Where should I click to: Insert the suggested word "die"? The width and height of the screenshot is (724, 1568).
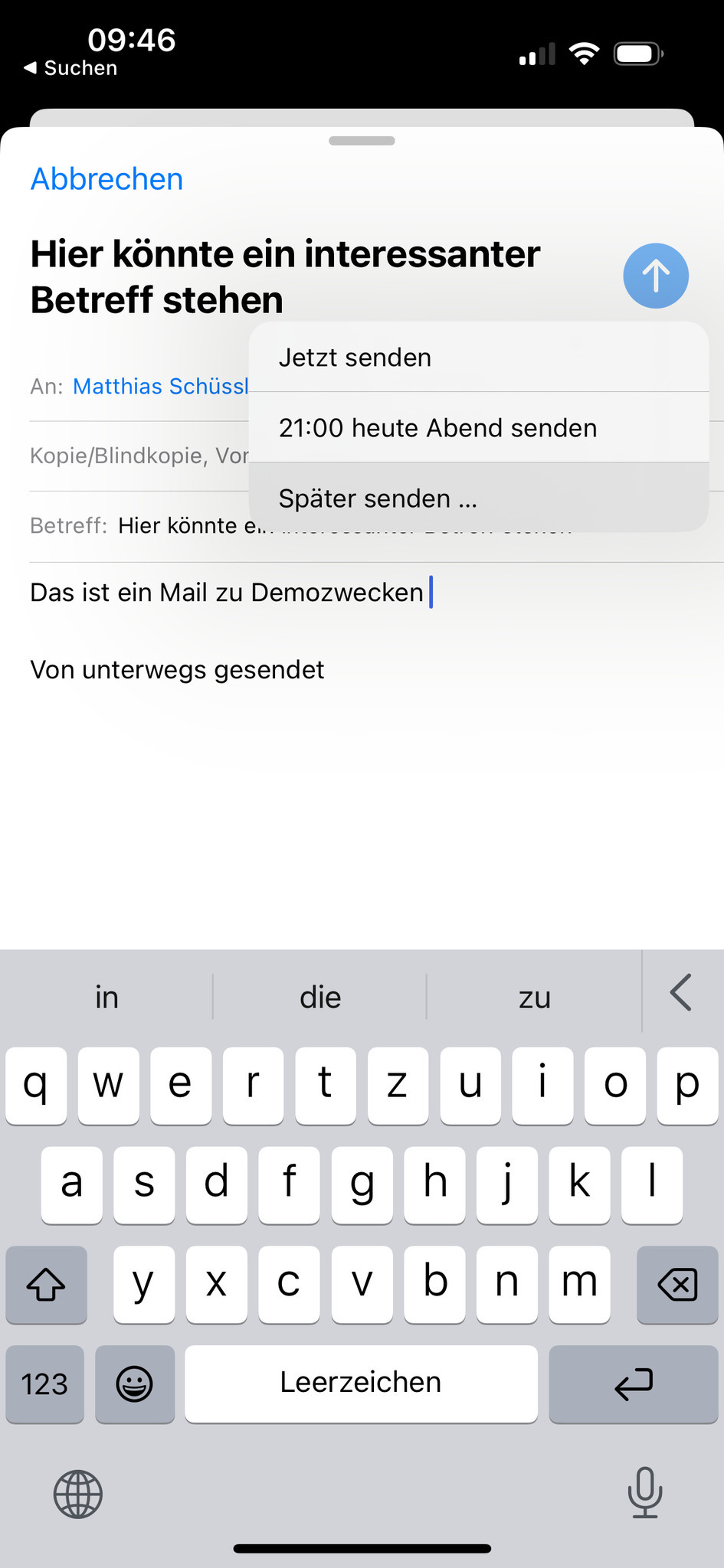point(319,998)
